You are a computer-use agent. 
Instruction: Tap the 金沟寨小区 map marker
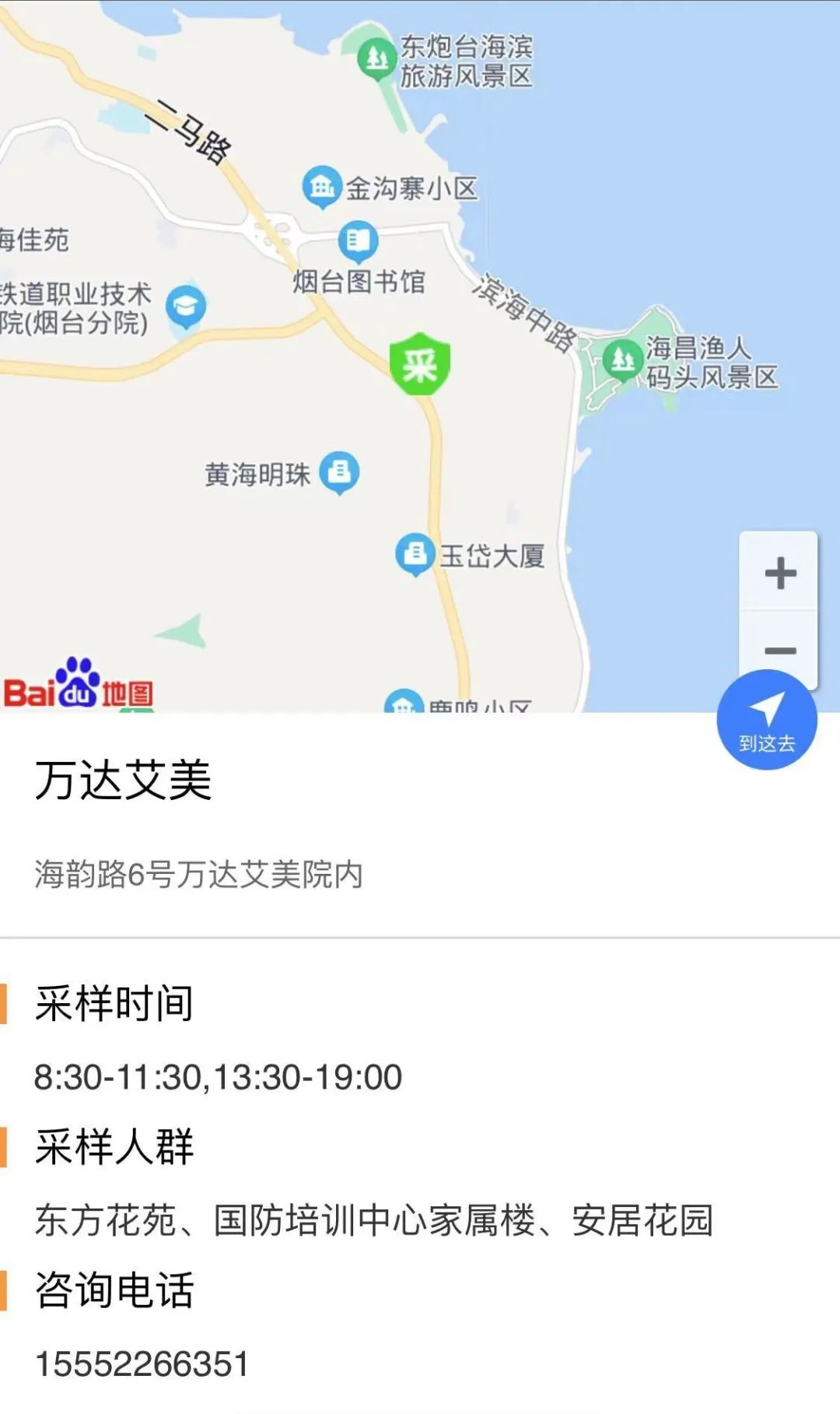322,187
